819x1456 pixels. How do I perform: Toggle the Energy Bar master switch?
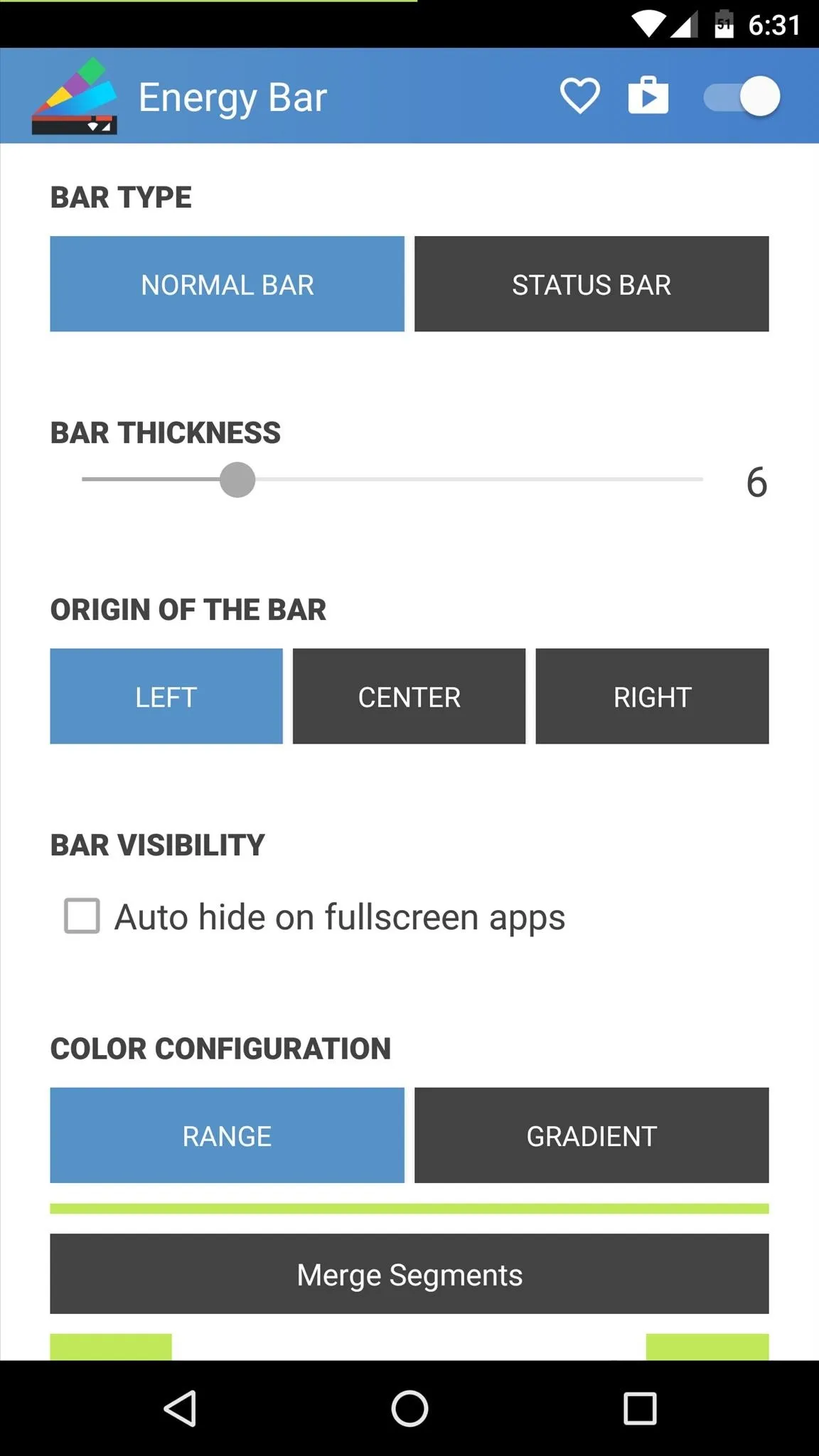[742, 96]
